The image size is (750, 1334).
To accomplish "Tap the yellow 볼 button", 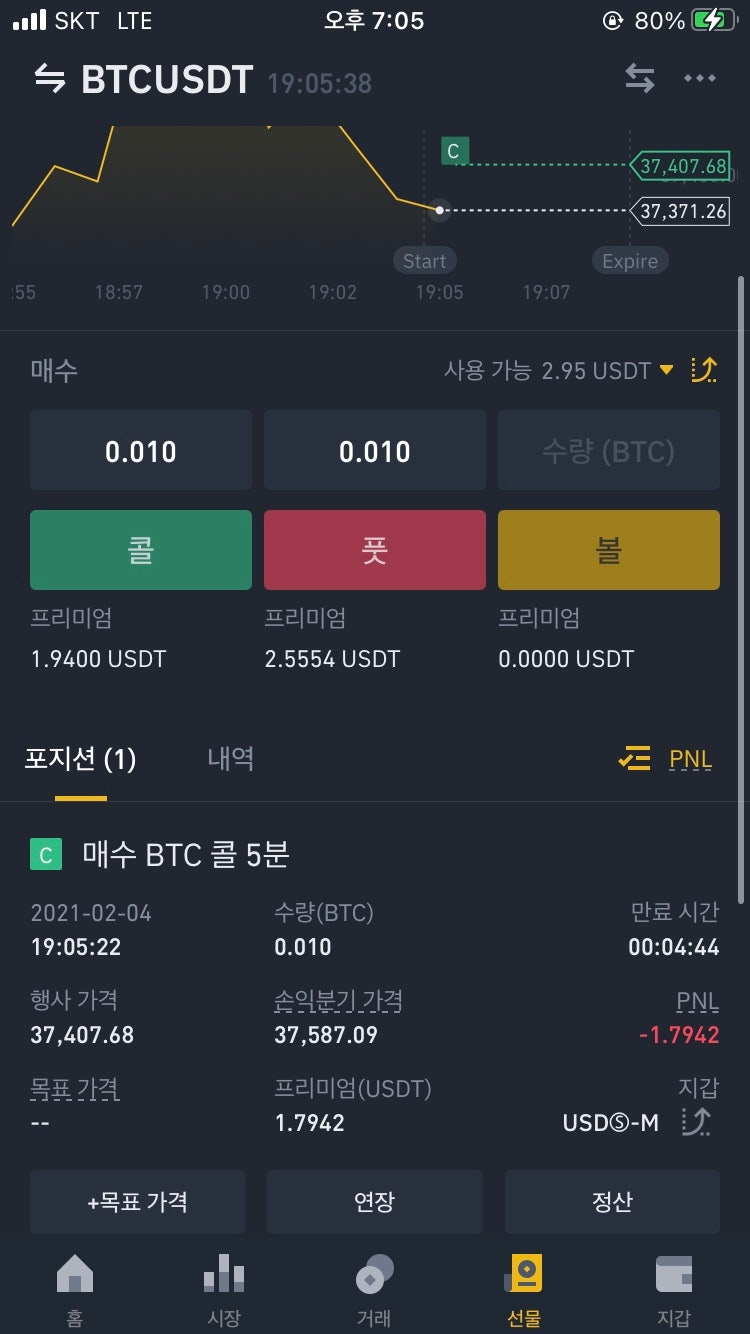I will [x=609, y=550].
